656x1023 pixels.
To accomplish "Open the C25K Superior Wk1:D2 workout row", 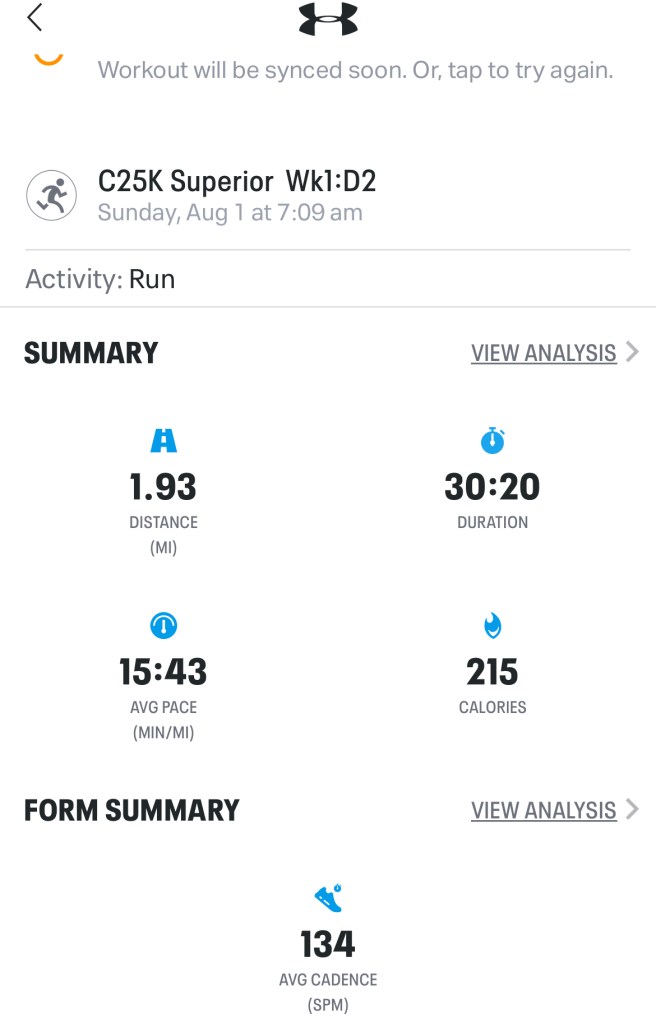I will (x=237, y=195).
